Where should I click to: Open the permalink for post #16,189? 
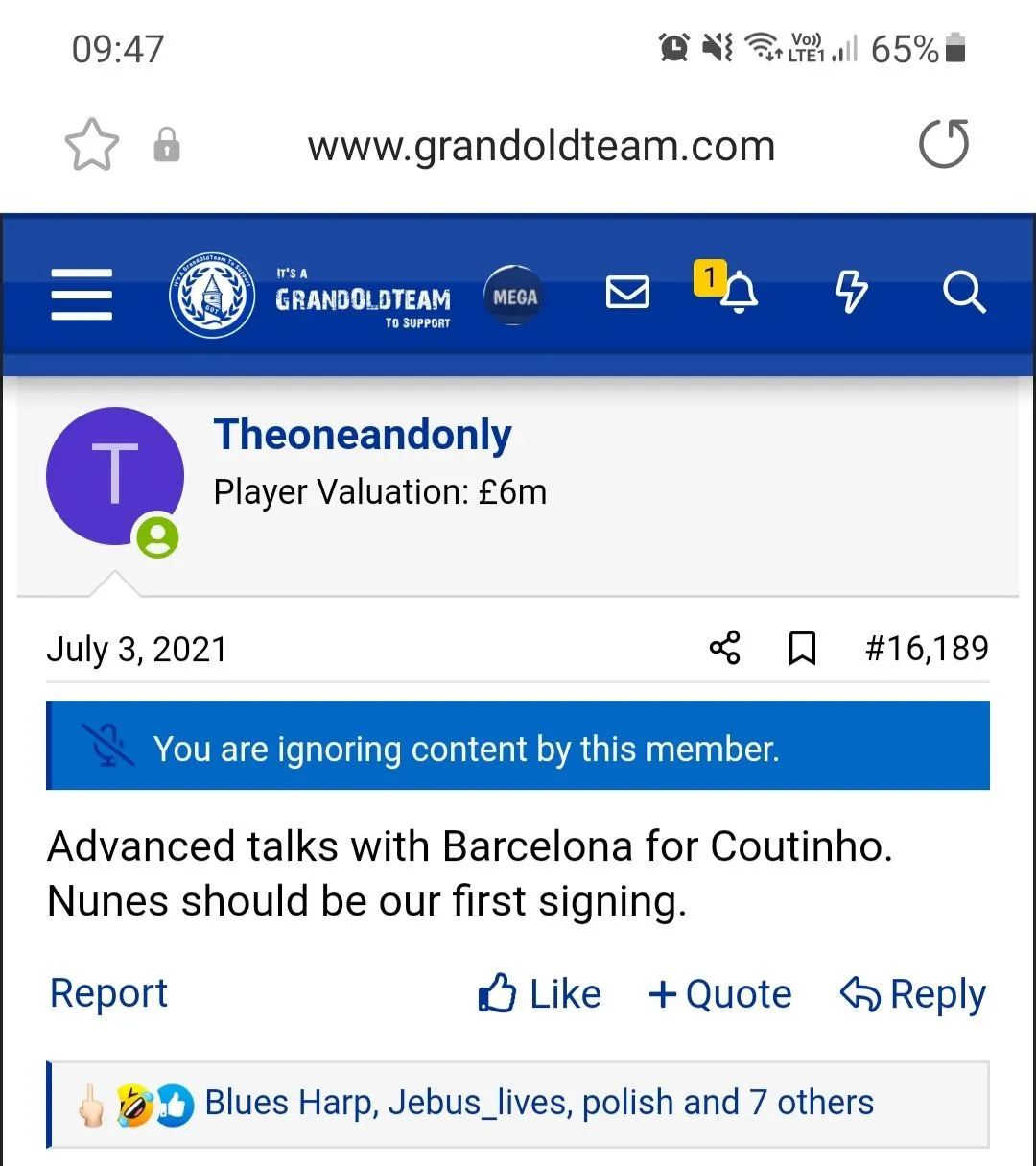coord(927,649)
